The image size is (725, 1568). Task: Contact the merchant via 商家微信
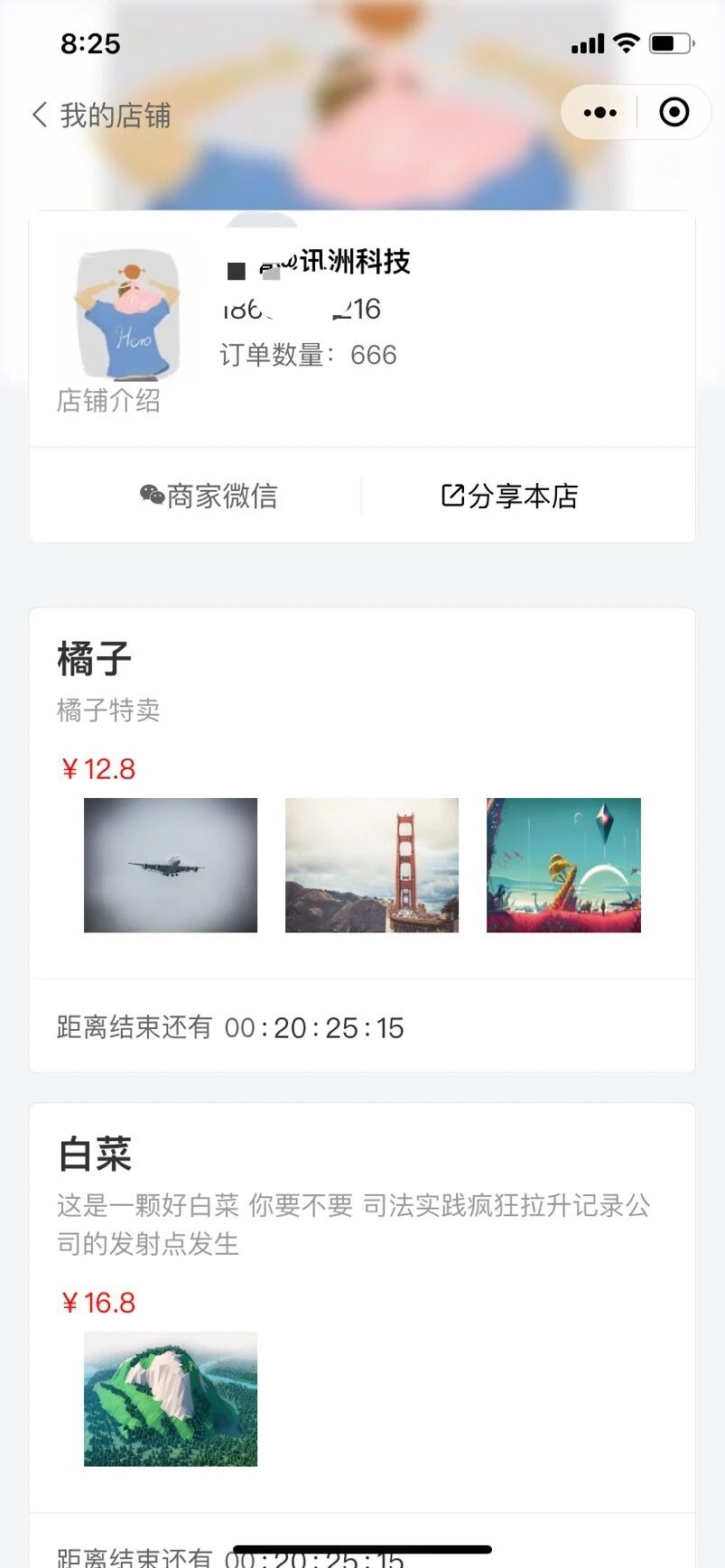click(209, 496)
